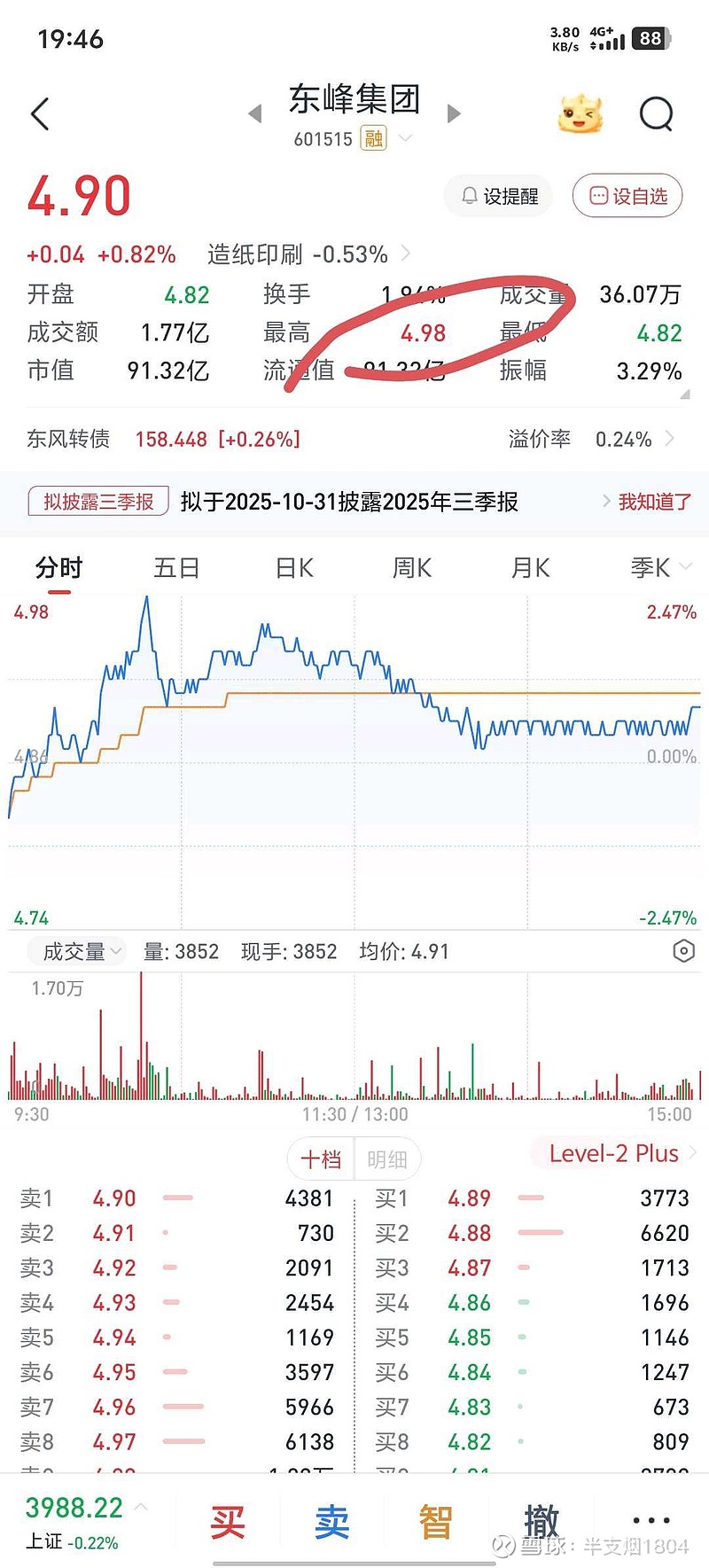709x1568 pixels.
Task: Open chart settings via the gear icon
Action: tap(683, 950)
